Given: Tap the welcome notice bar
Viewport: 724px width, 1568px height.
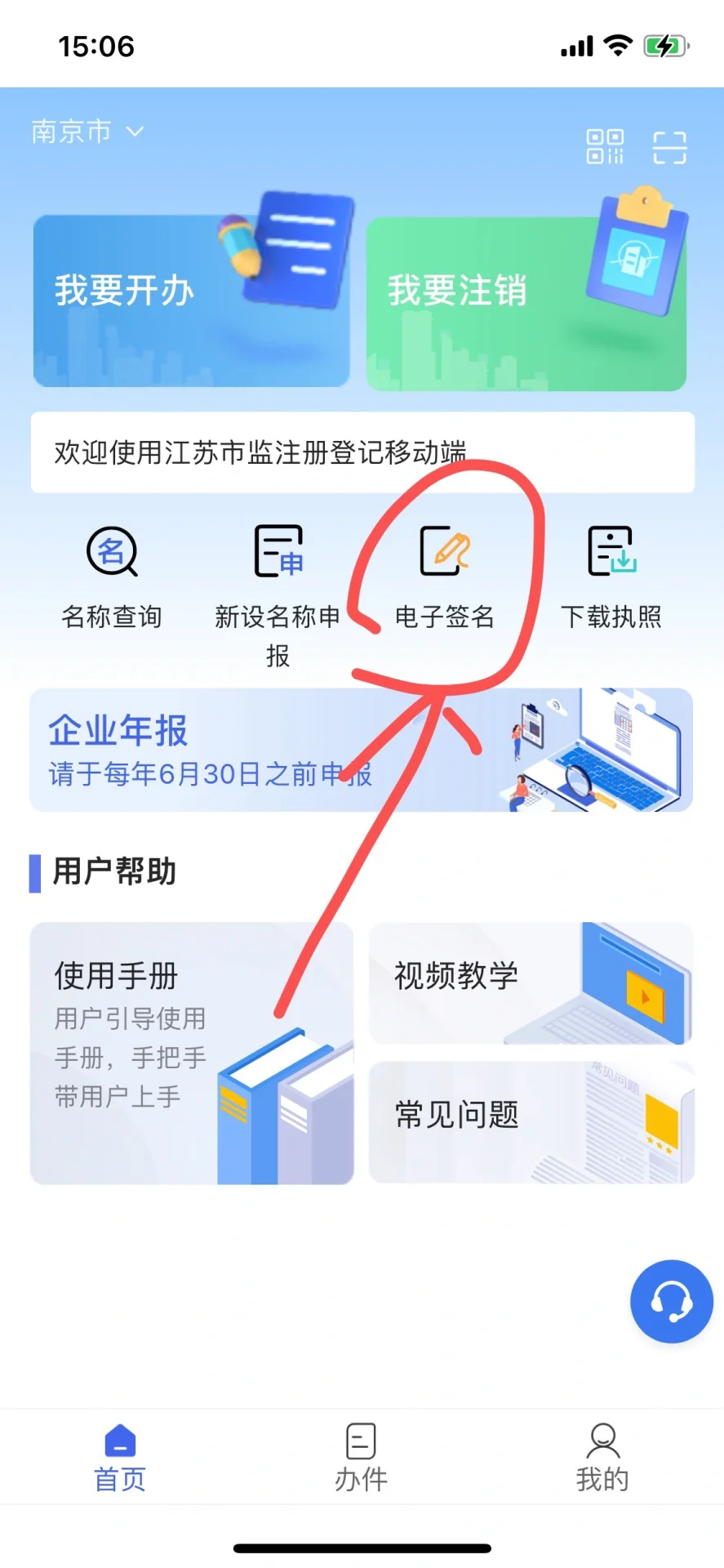Looking at the screenshot, I should point(362,452).
